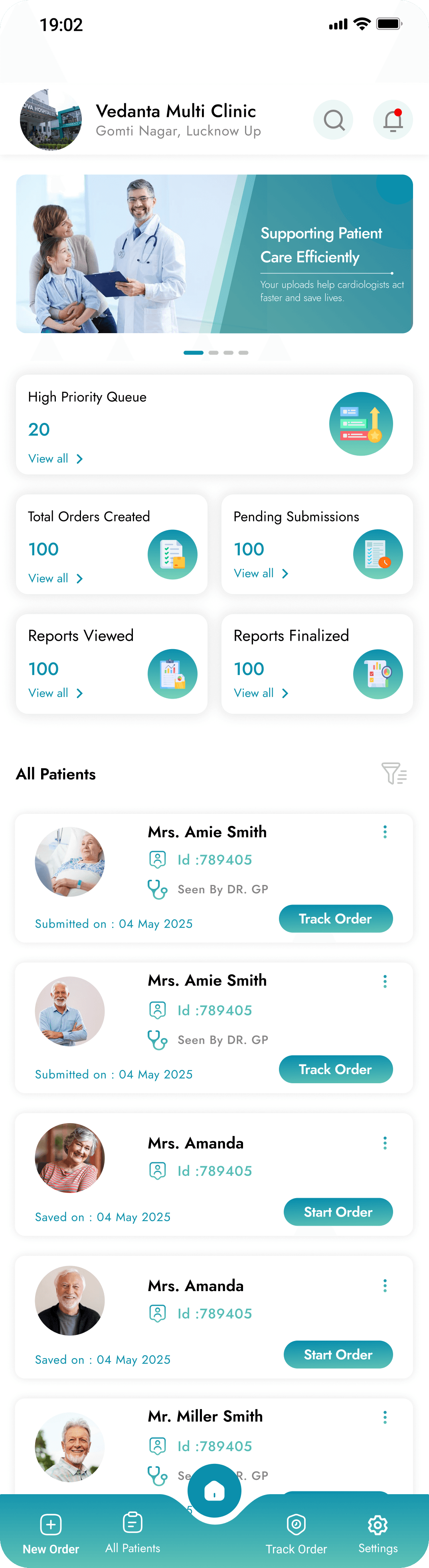Open the Supporting Patient Care Efficiently banner
Image resolution: width=429 pixels, height=1568 pixels.
(214, 254)
